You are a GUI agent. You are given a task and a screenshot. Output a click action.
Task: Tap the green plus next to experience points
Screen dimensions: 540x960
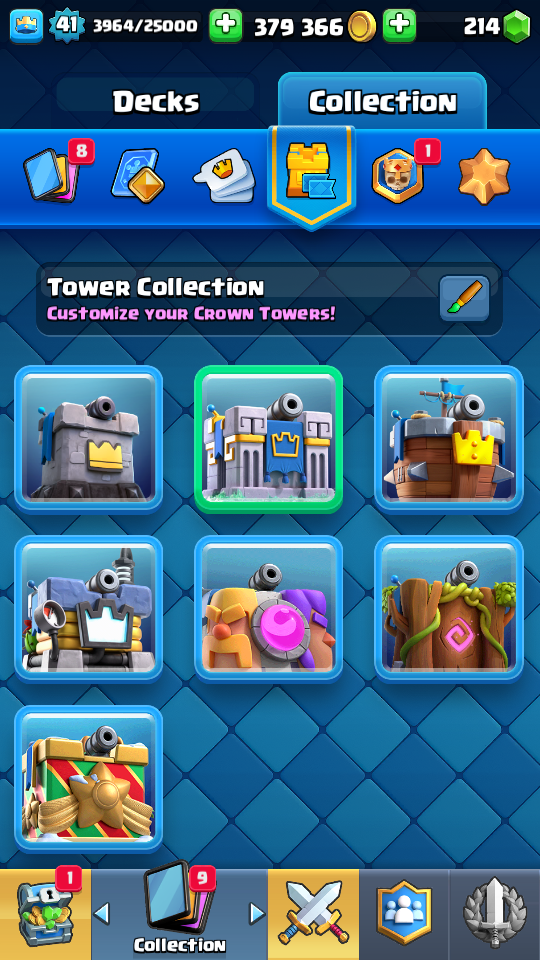coord(225,26)
